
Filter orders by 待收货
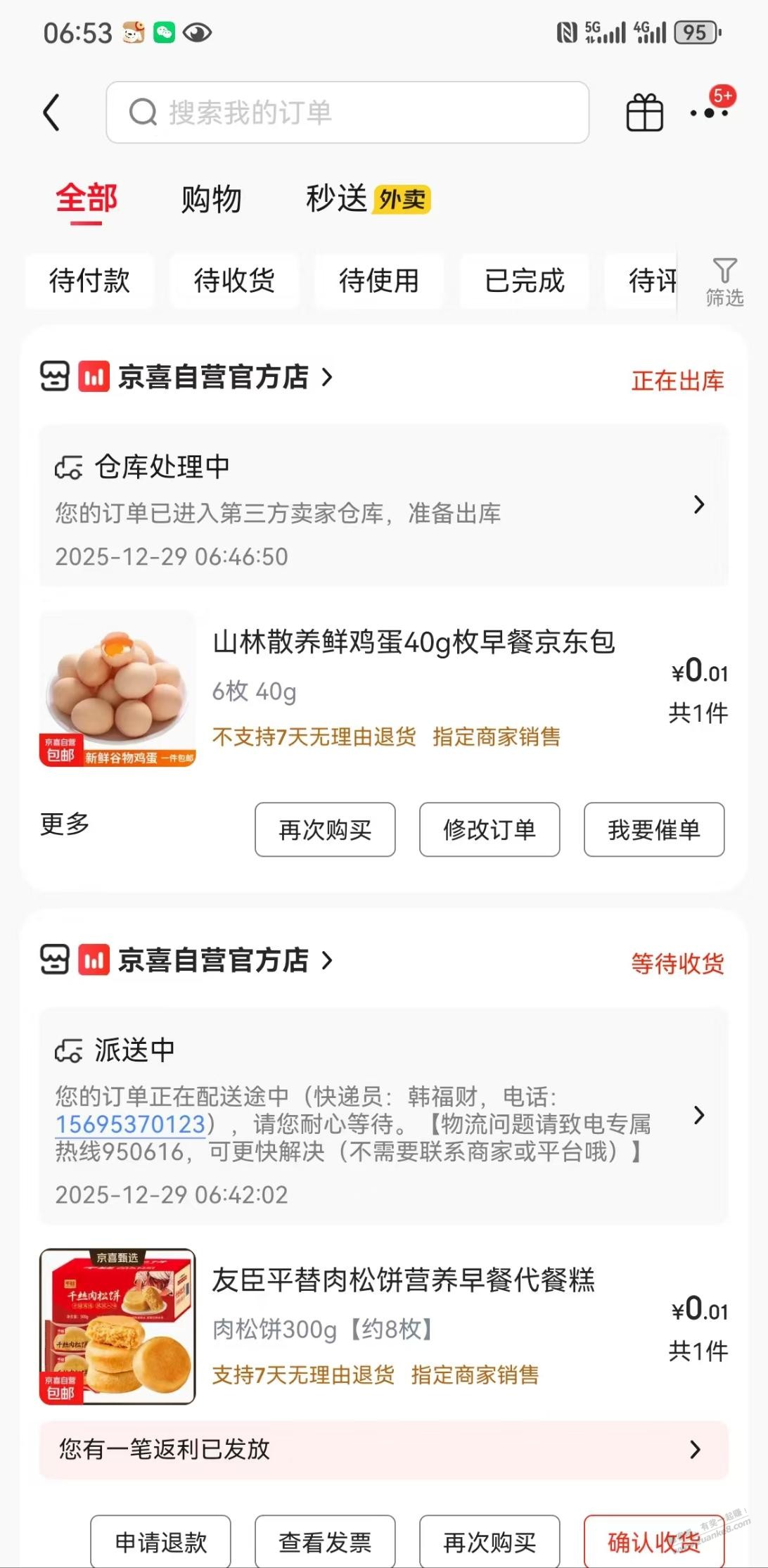(234, 281)
